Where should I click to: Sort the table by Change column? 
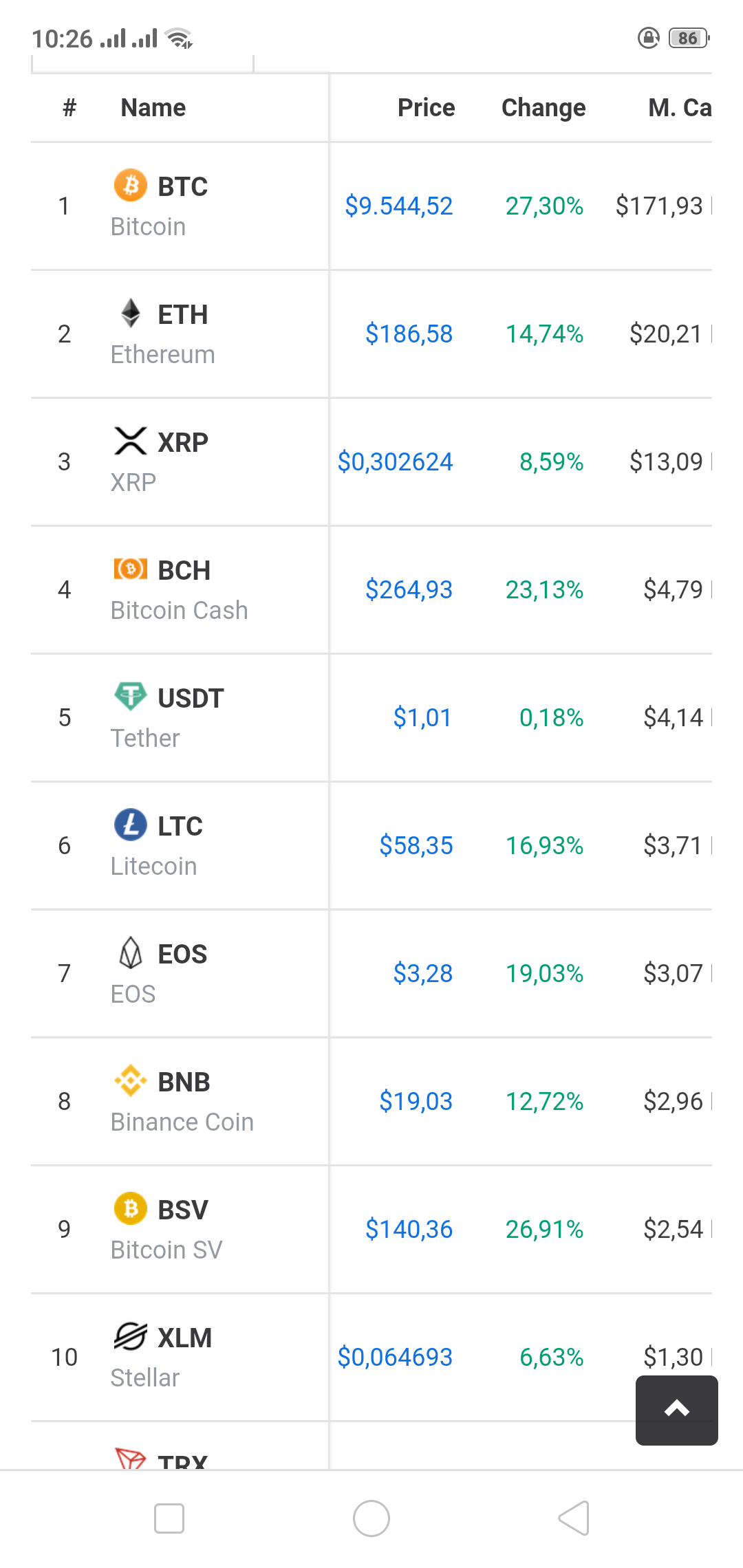click(543, 108)
